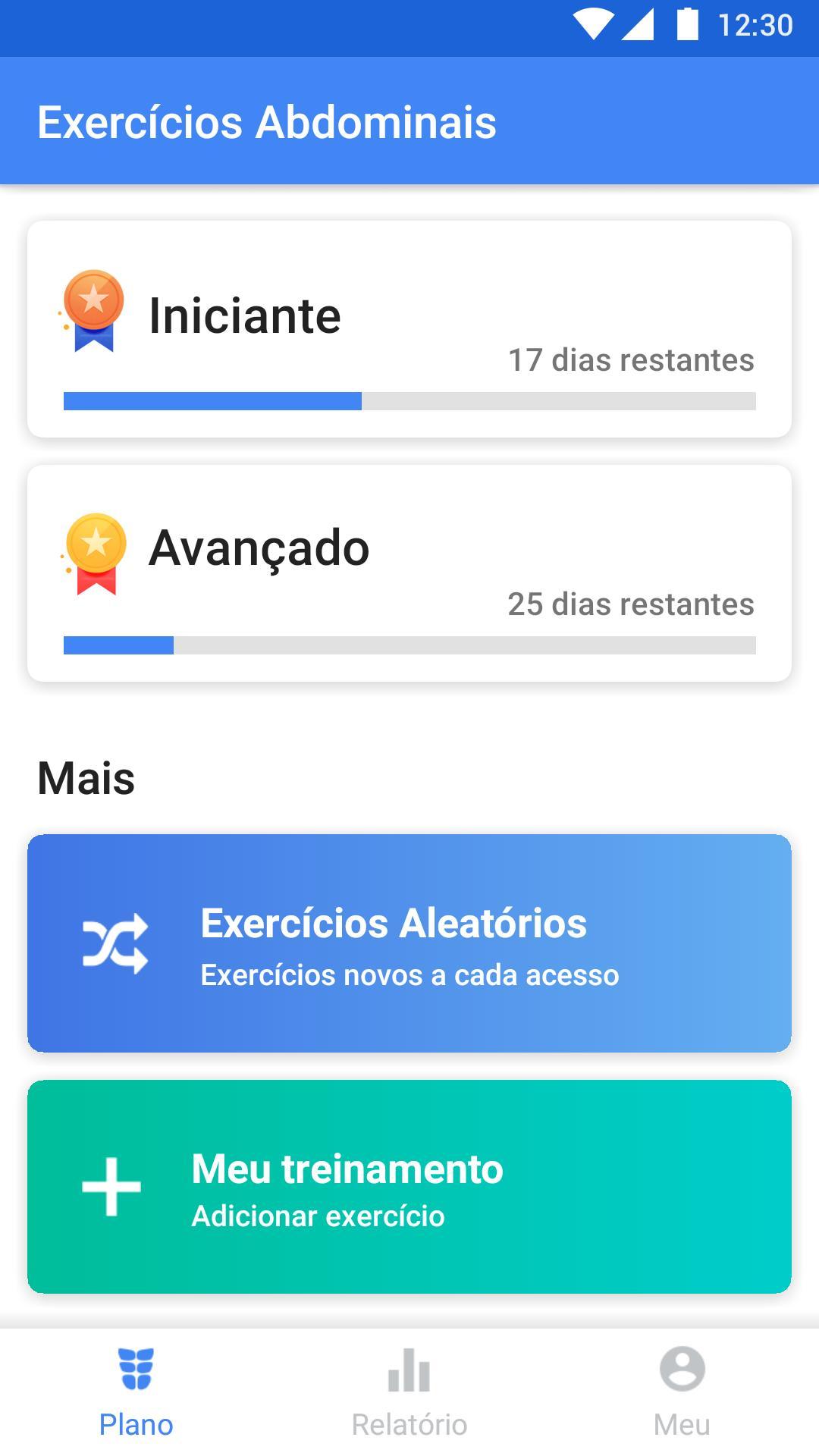Switch to the Relatório tab

coord(409,1392)
